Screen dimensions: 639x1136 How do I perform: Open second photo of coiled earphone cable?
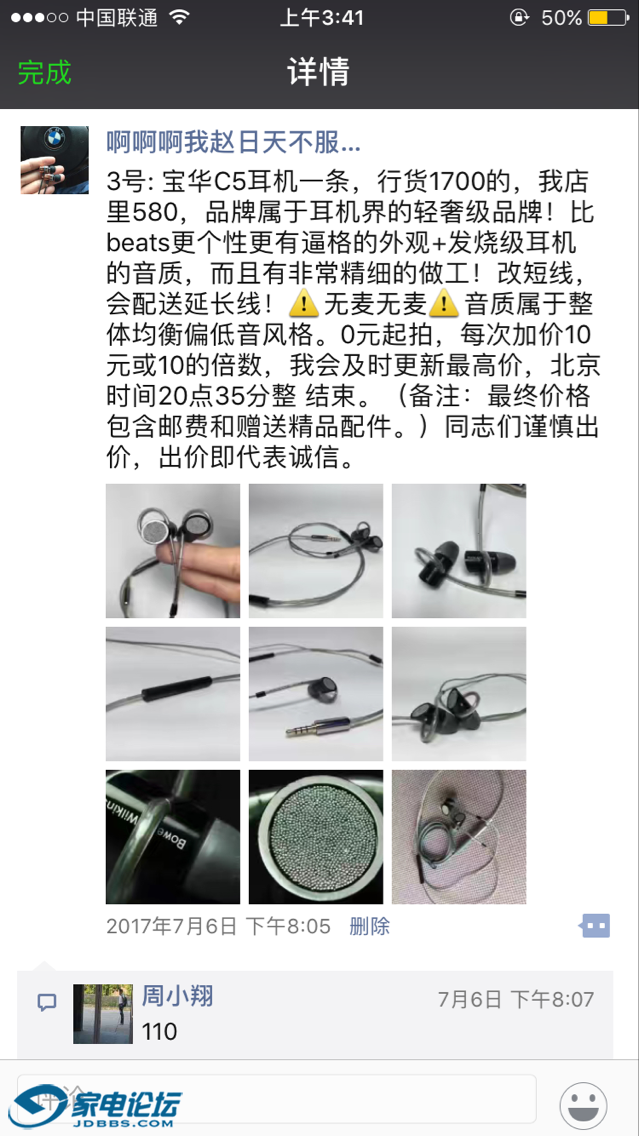[316, 551]
